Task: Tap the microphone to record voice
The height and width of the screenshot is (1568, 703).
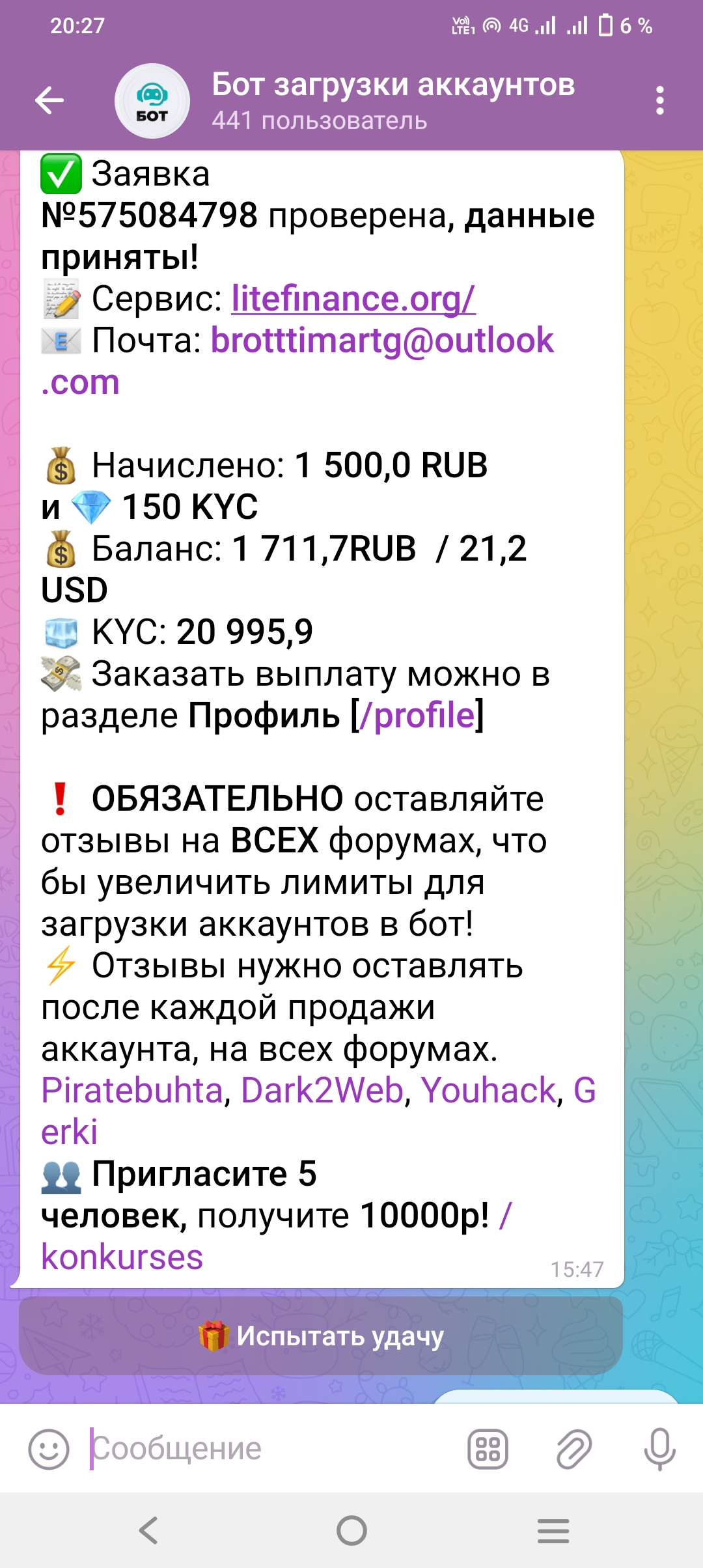Action: [659, 1449]
